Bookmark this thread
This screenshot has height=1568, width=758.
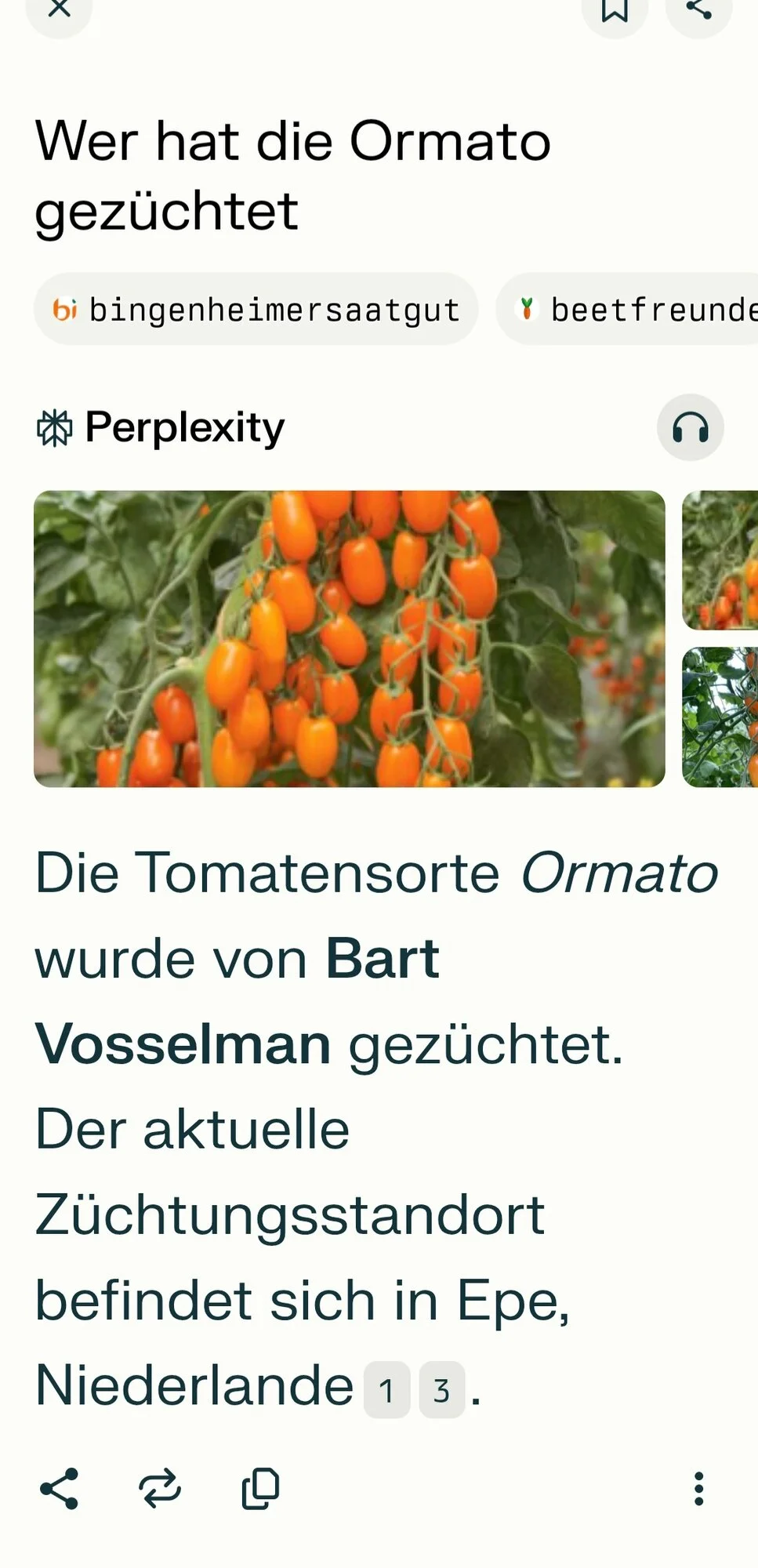[x=615, y=11]
